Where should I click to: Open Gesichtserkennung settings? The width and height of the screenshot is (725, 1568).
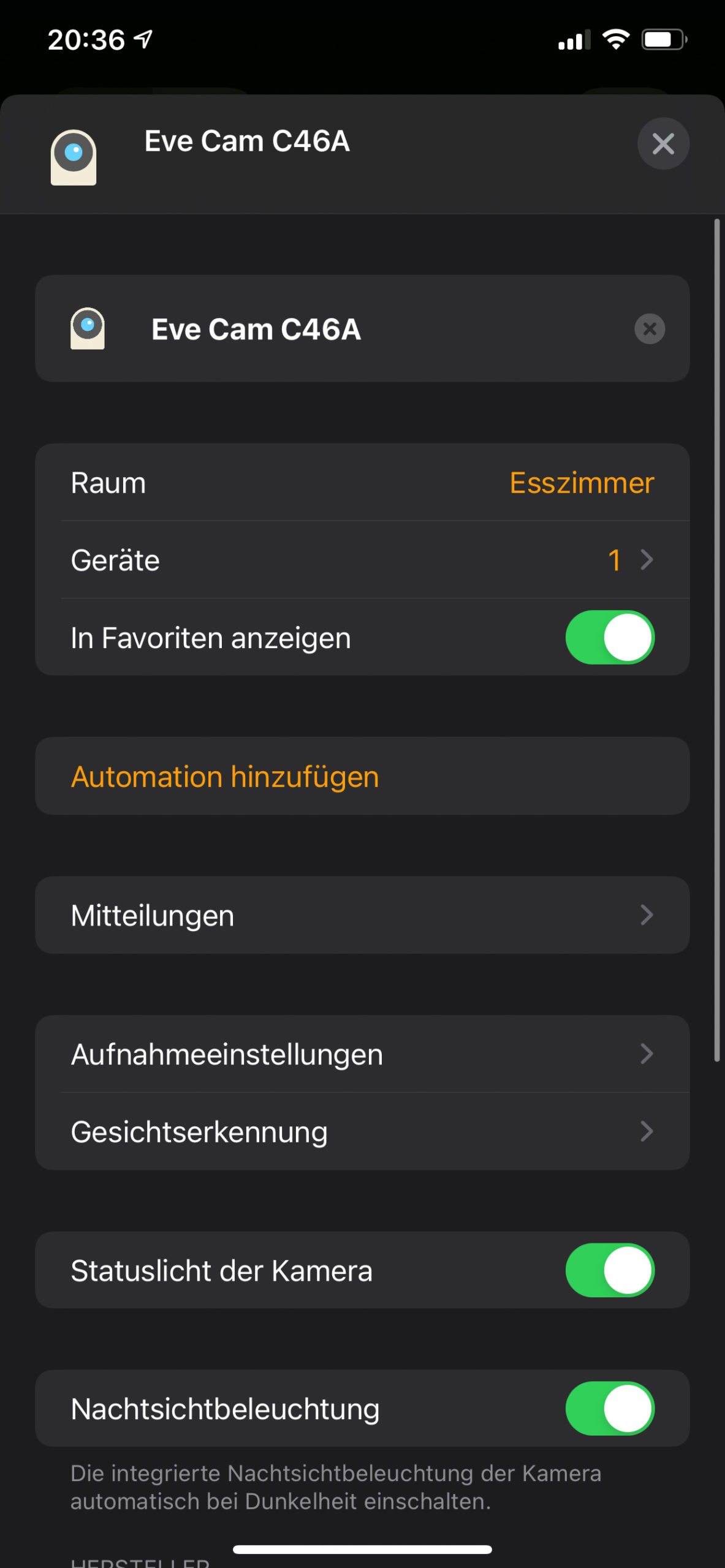[x=362, y=1131]
